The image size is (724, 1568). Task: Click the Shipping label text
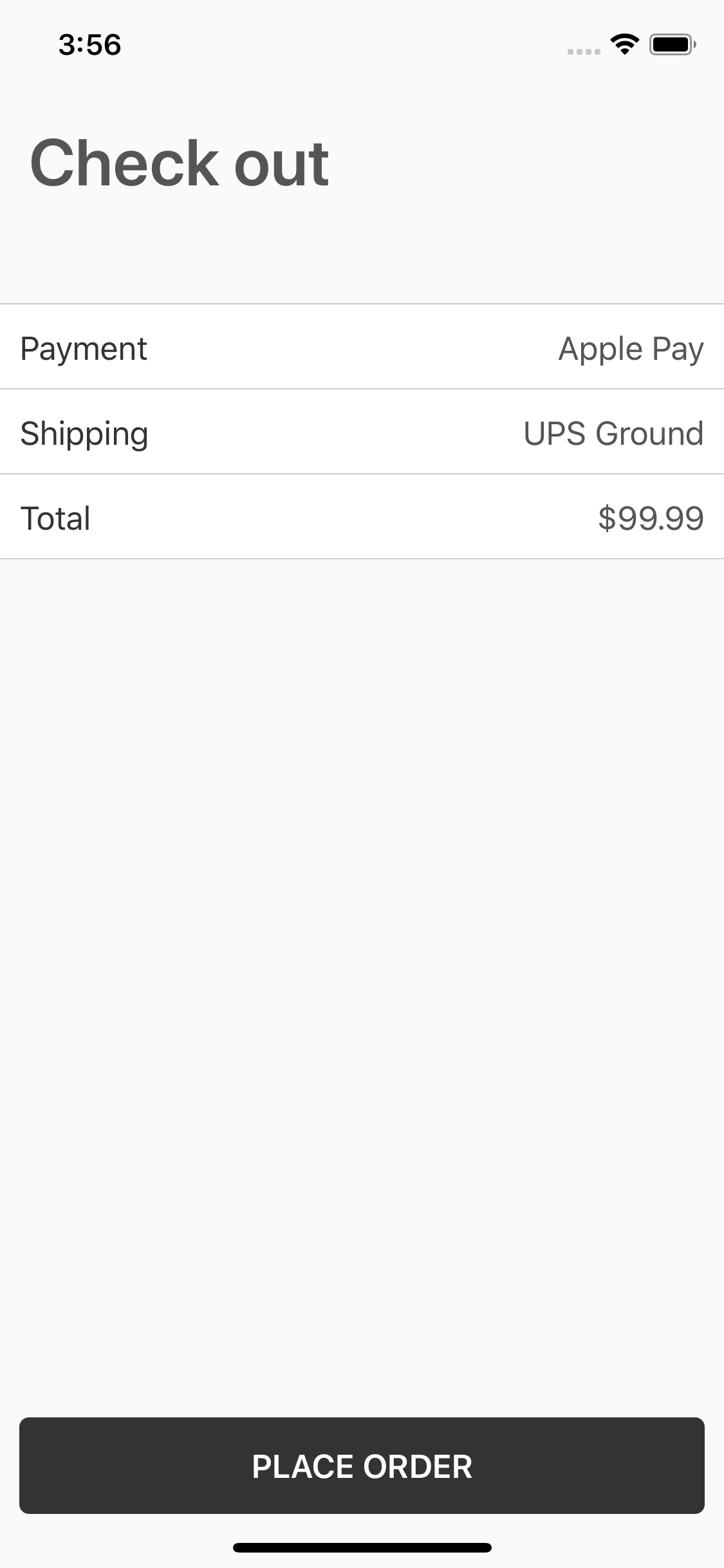84,433
